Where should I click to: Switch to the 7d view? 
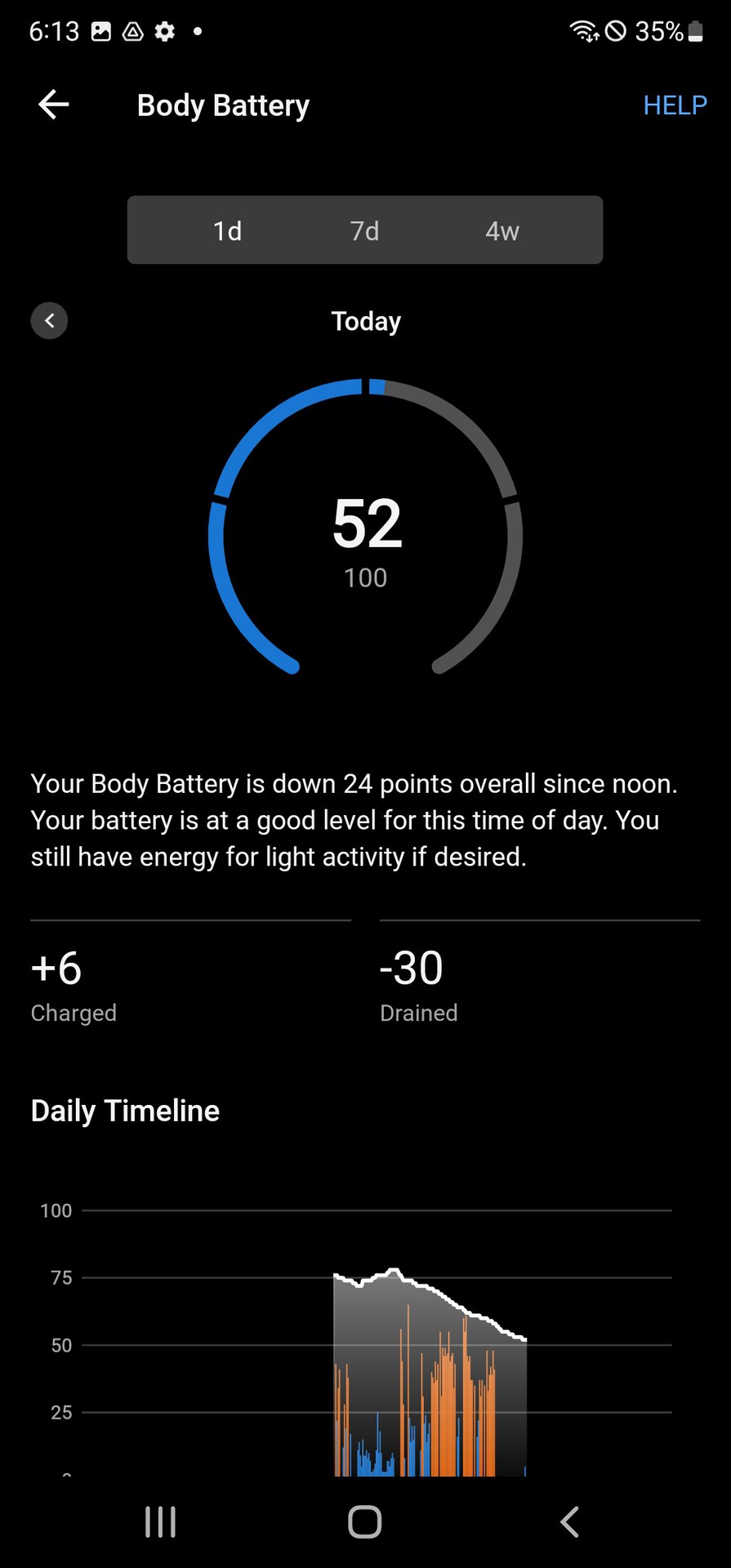coord(364,231)
